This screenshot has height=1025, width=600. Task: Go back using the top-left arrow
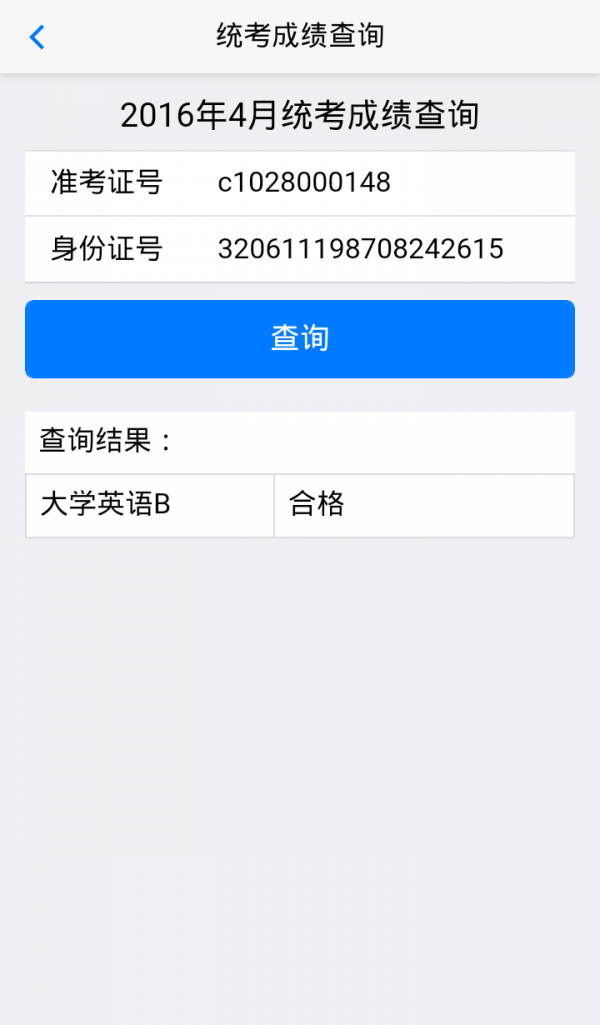pyautogui.click(x=37, y=37)
